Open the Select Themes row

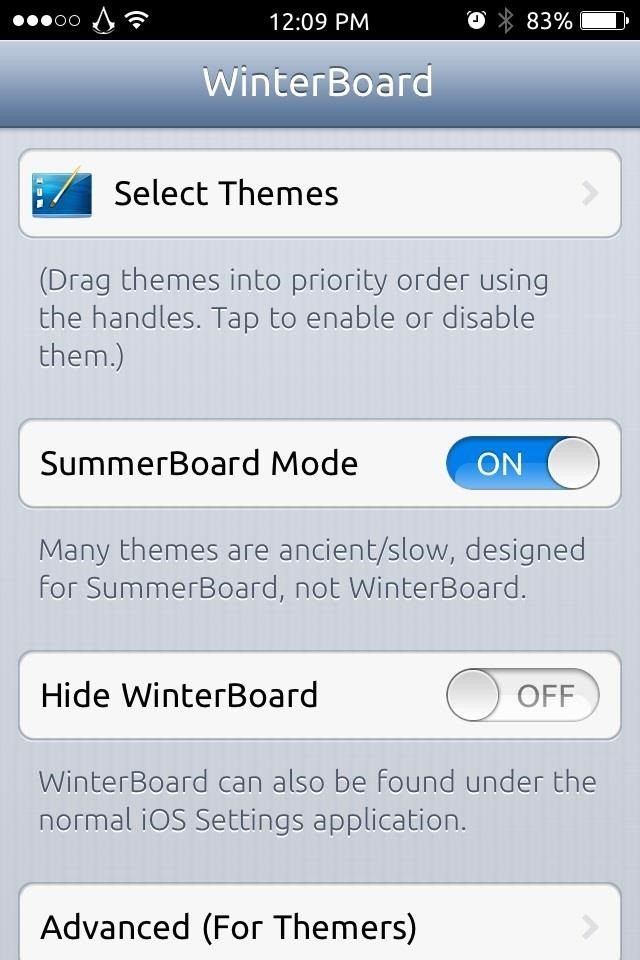click(320, 193)
